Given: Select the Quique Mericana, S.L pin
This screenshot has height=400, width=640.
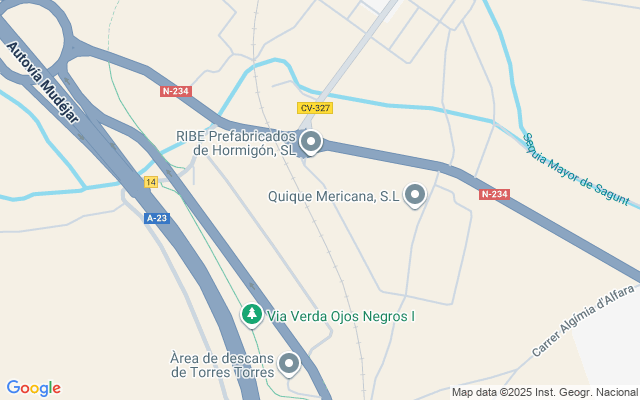Looking at the screenshot, I should (x=415, y=195).
